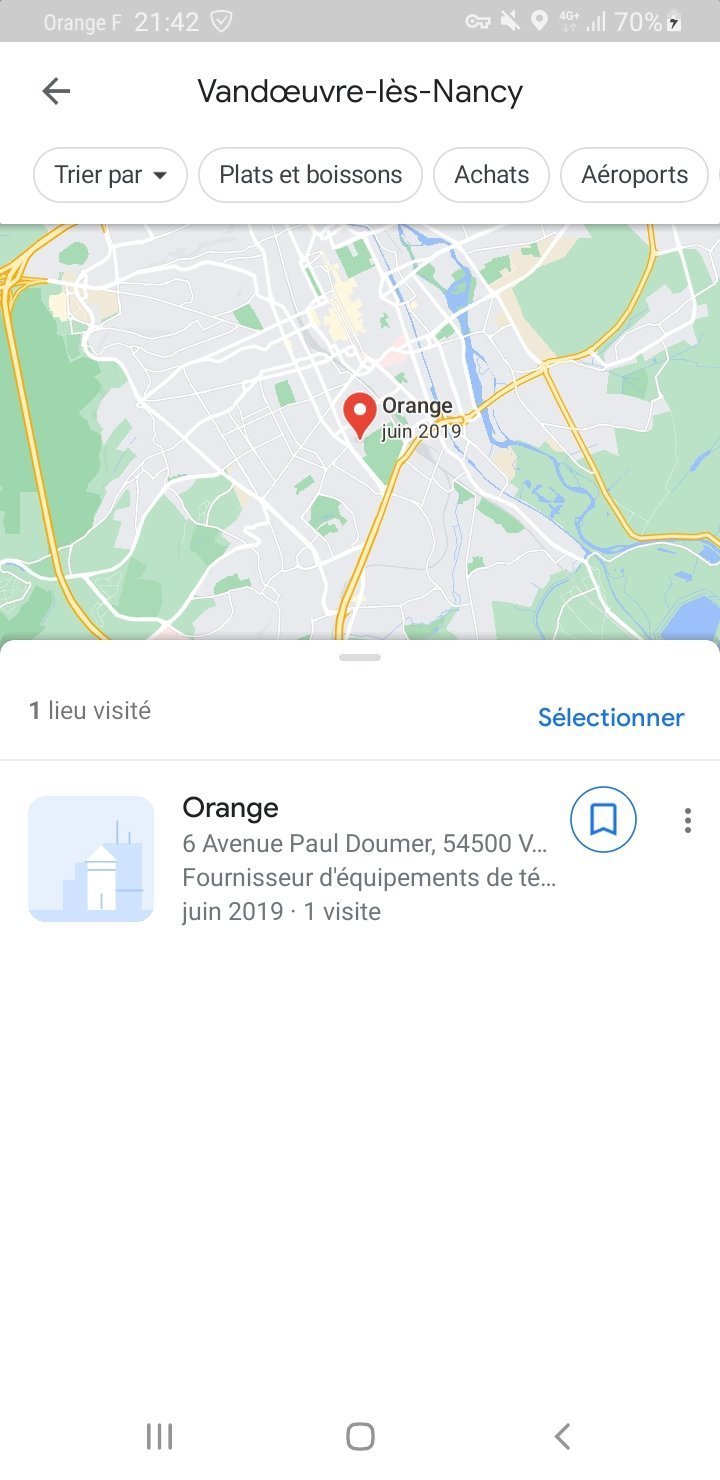720x1480 pixels.
Task: Go to the system home screen
Action: (x=360, y=1437)
